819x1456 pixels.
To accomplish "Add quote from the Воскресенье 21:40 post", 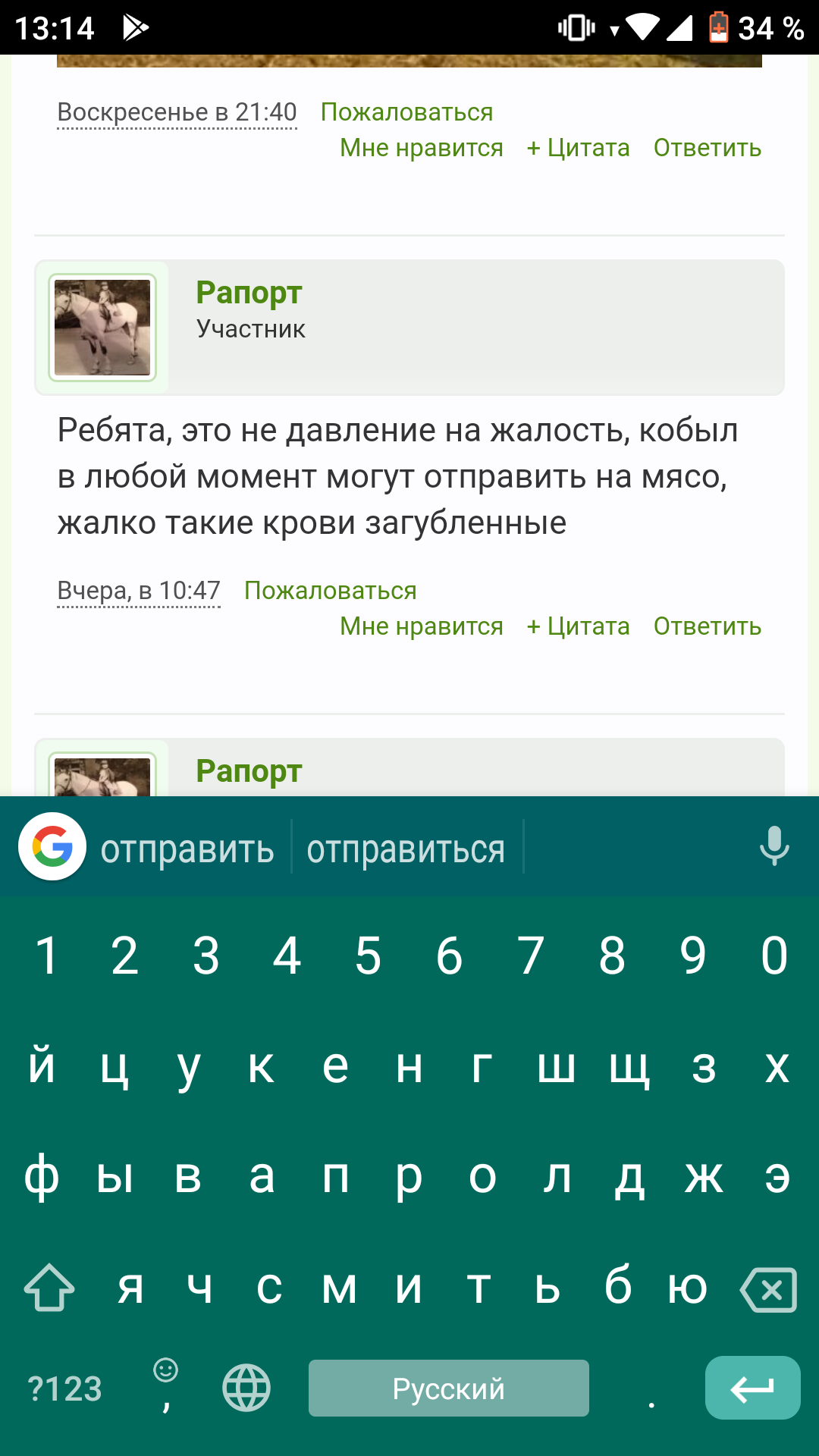I will (x=578, y=148).
